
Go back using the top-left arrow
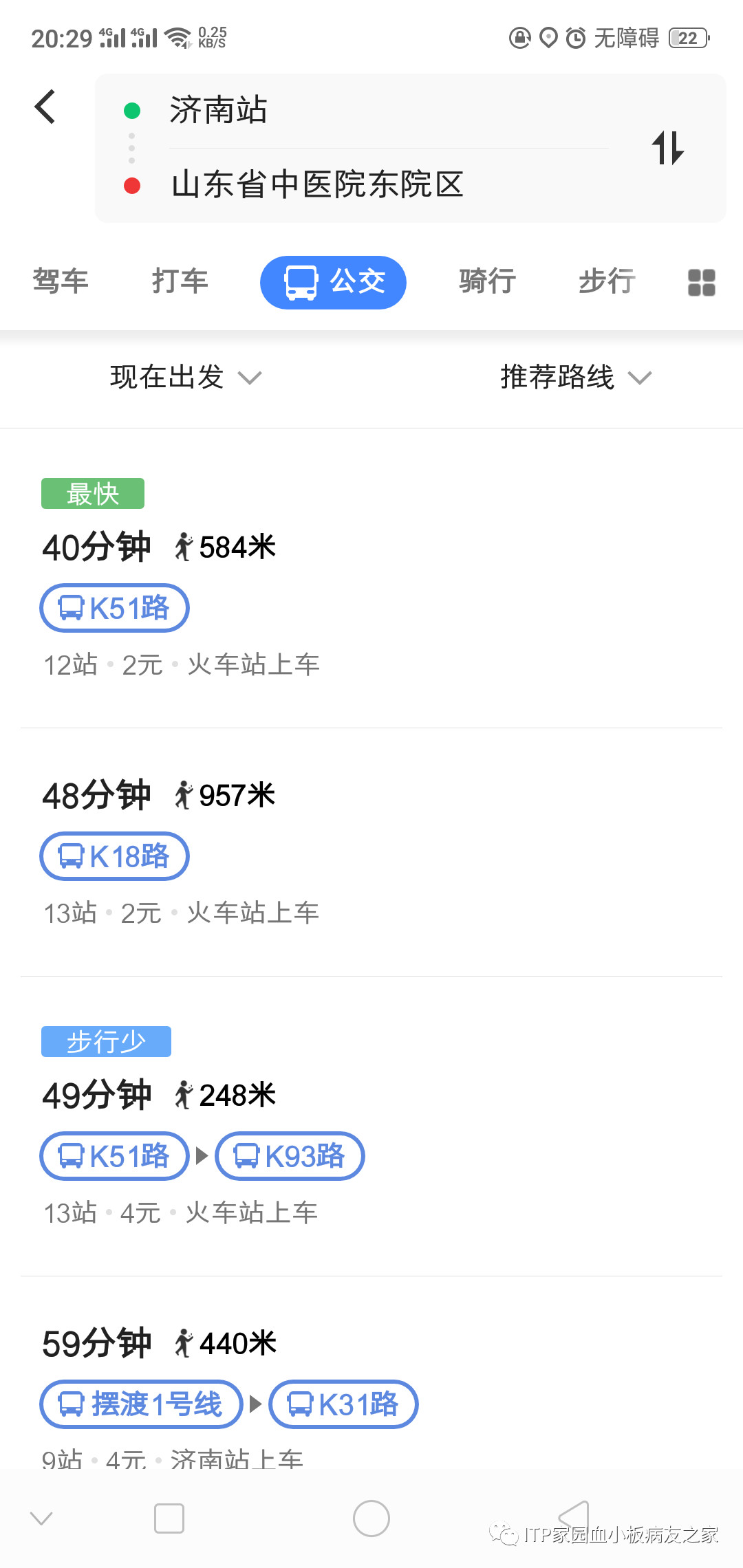pyautogui.click(x=45, y=107)
